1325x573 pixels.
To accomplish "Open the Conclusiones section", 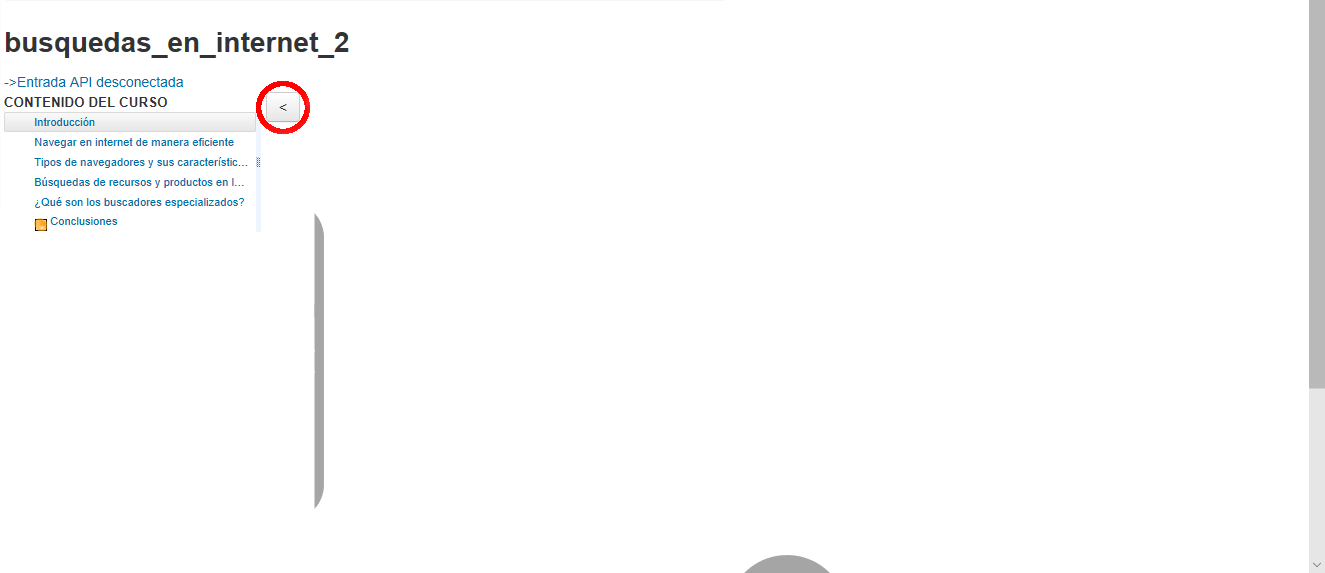I will pyautogui.click(x=83, y=222).
